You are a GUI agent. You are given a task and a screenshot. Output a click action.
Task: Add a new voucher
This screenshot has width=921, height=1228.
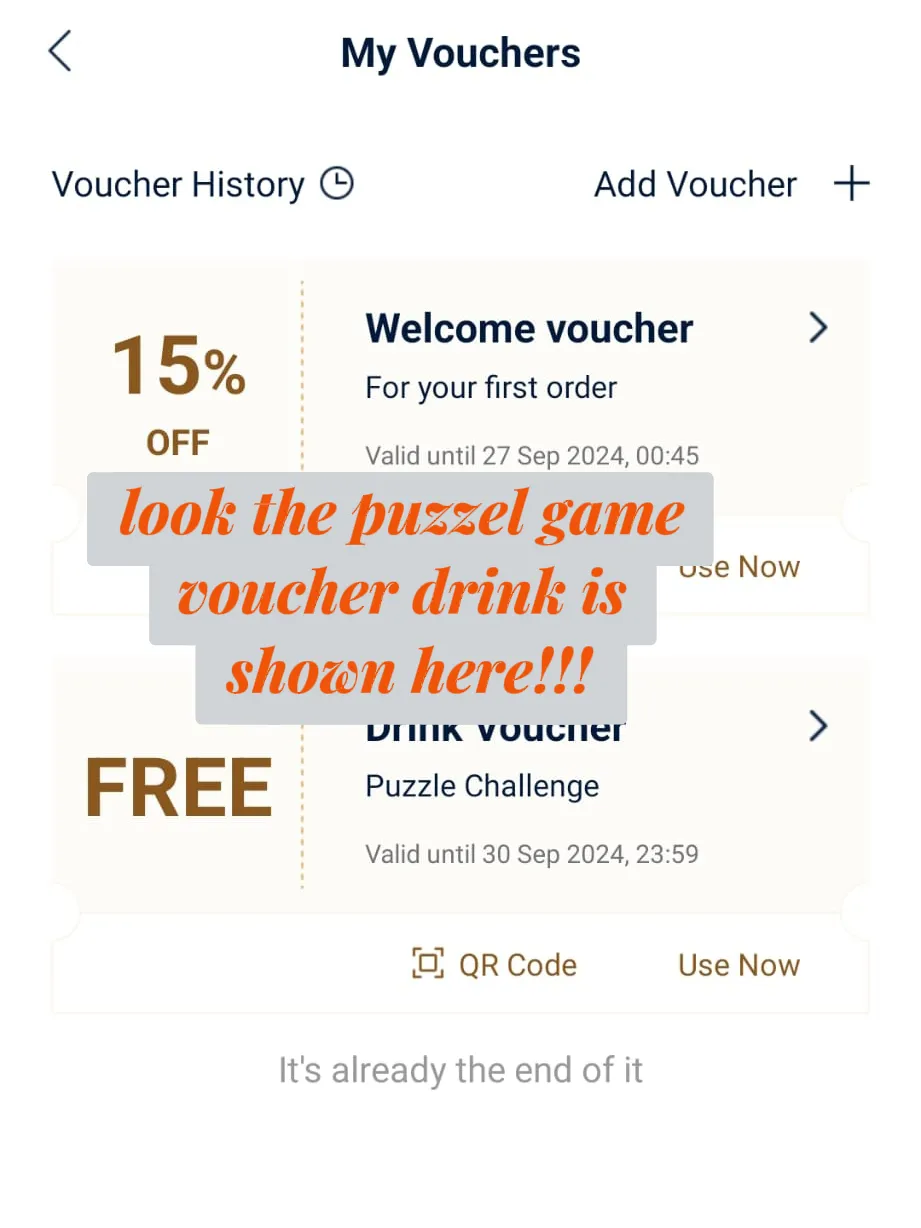[x=731, y=185]
